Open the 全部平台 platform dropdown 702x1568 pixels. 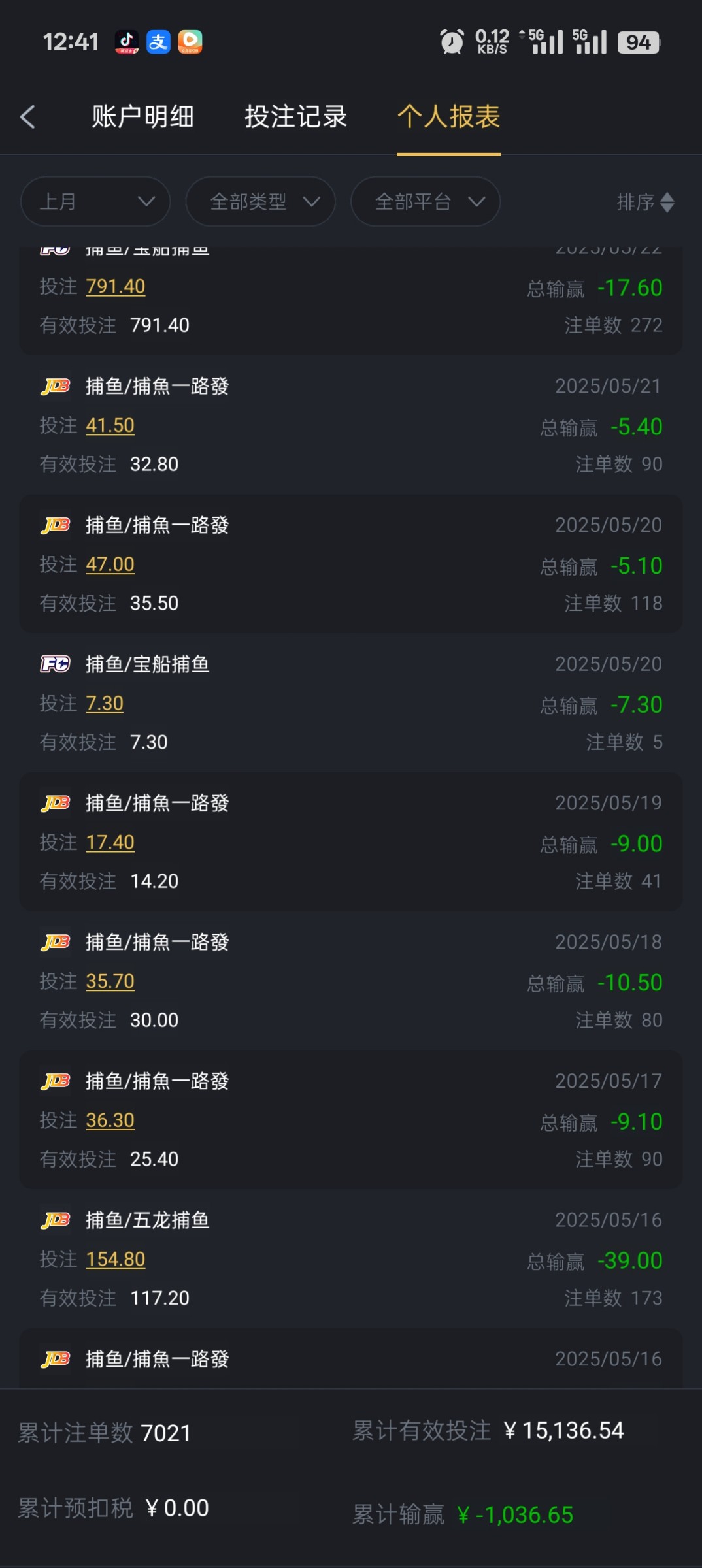(x=426, y=201)
